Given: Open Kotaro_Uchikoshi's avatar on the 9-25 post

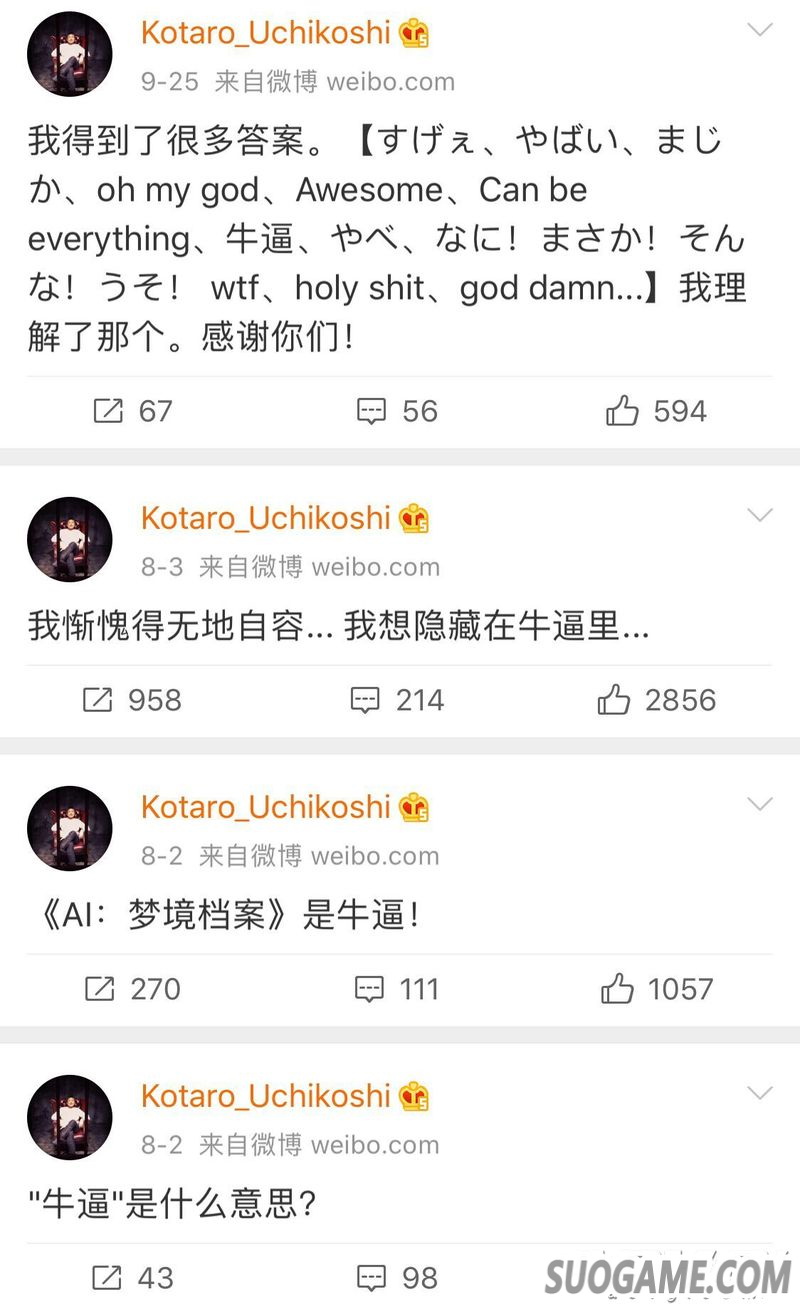Looking at the screenshot, I should [x=69, y=54].
